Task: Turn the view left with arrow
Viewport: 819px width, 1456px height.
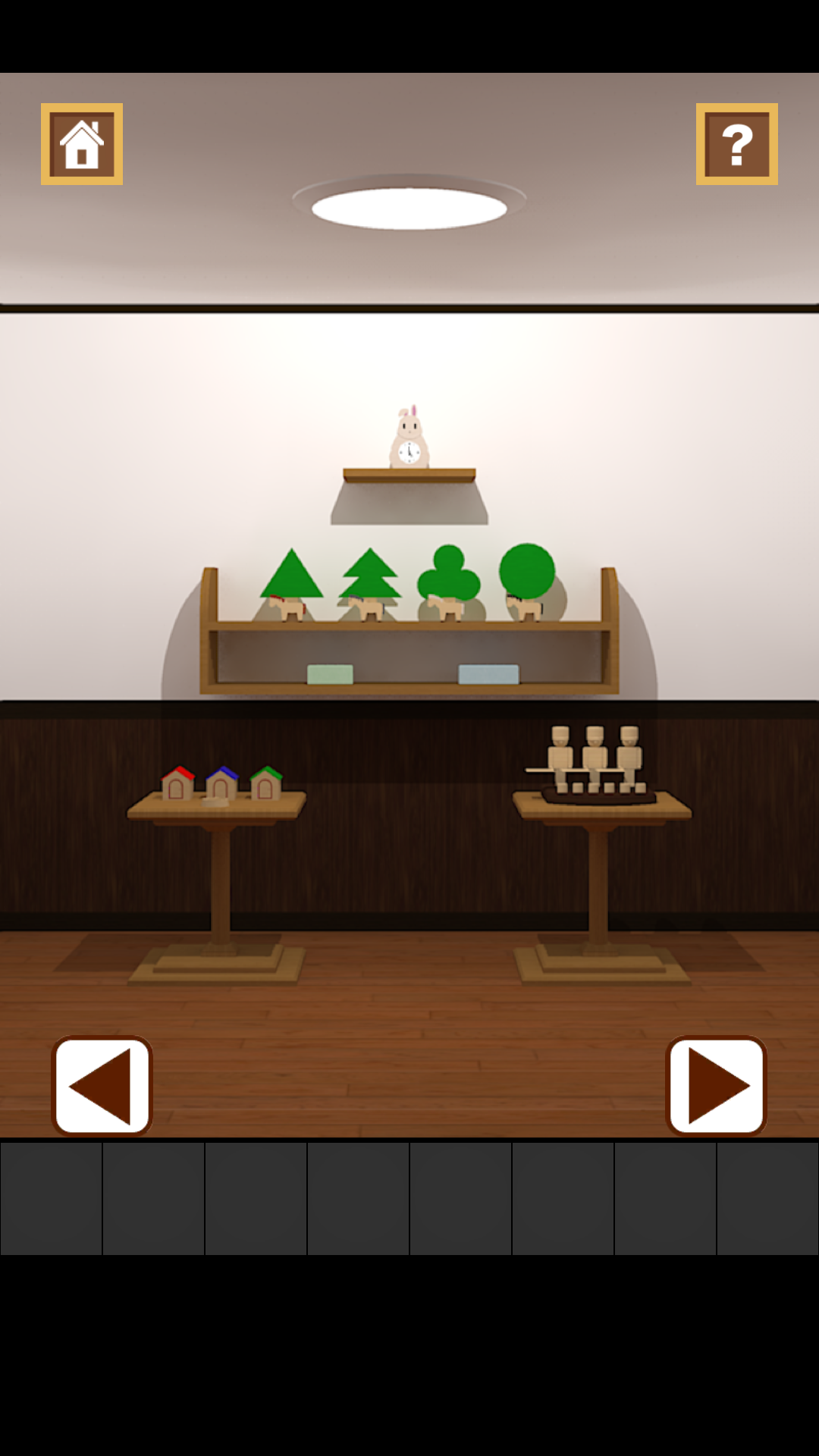Action: click(x=102, y=1085)
